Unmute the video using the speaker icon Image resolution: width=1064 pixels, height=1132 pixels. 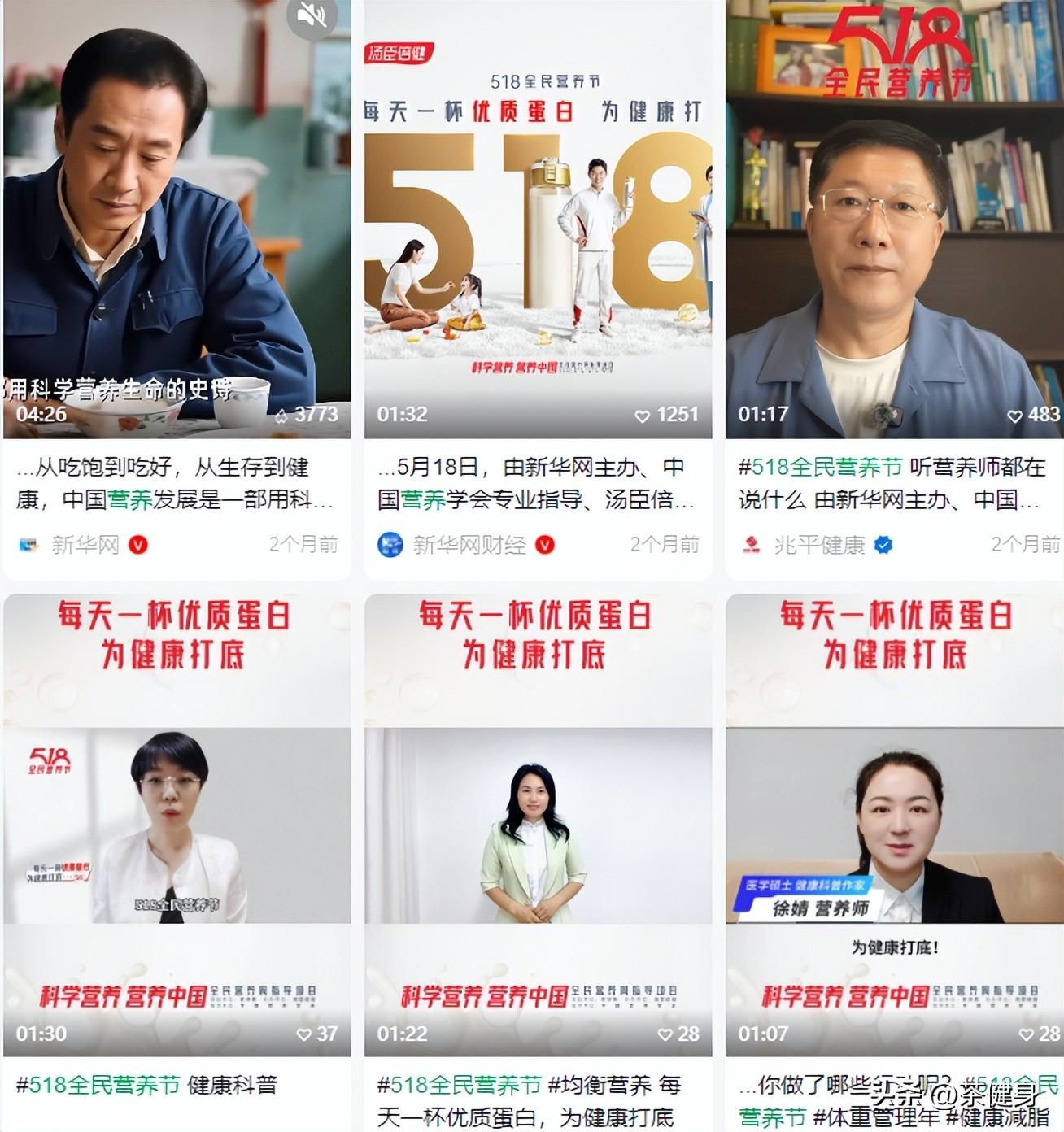312,15
